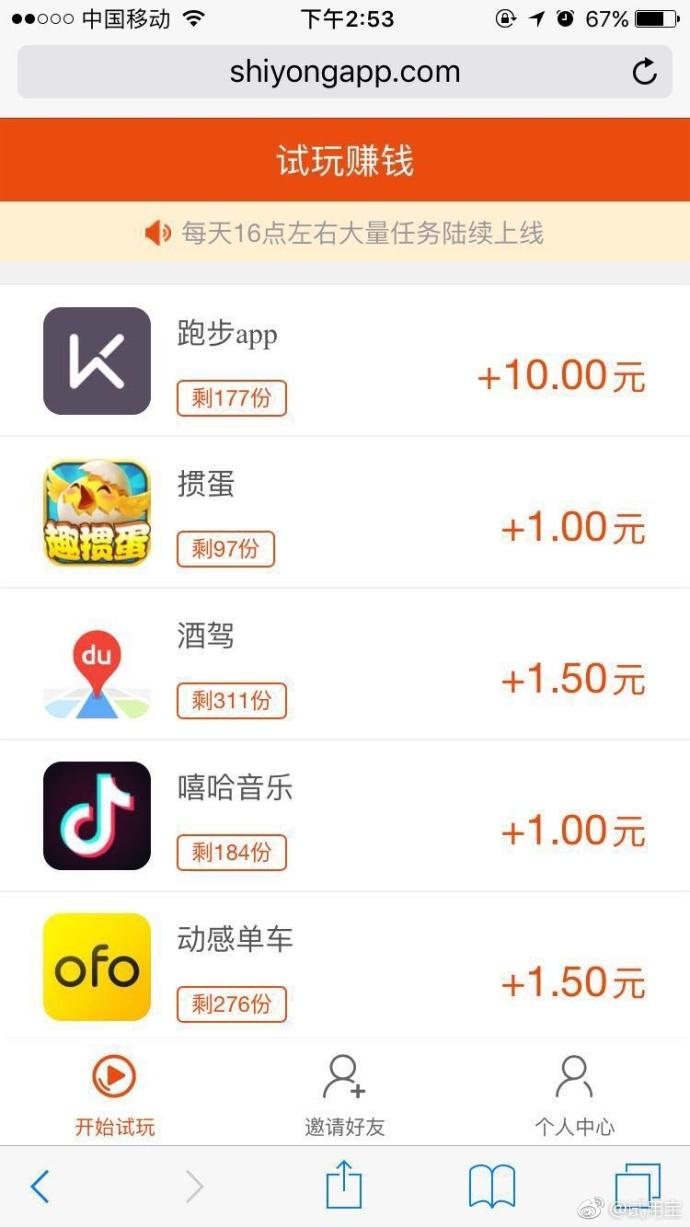Share this page from Safari toolbar

click(x=344, y=1185)
